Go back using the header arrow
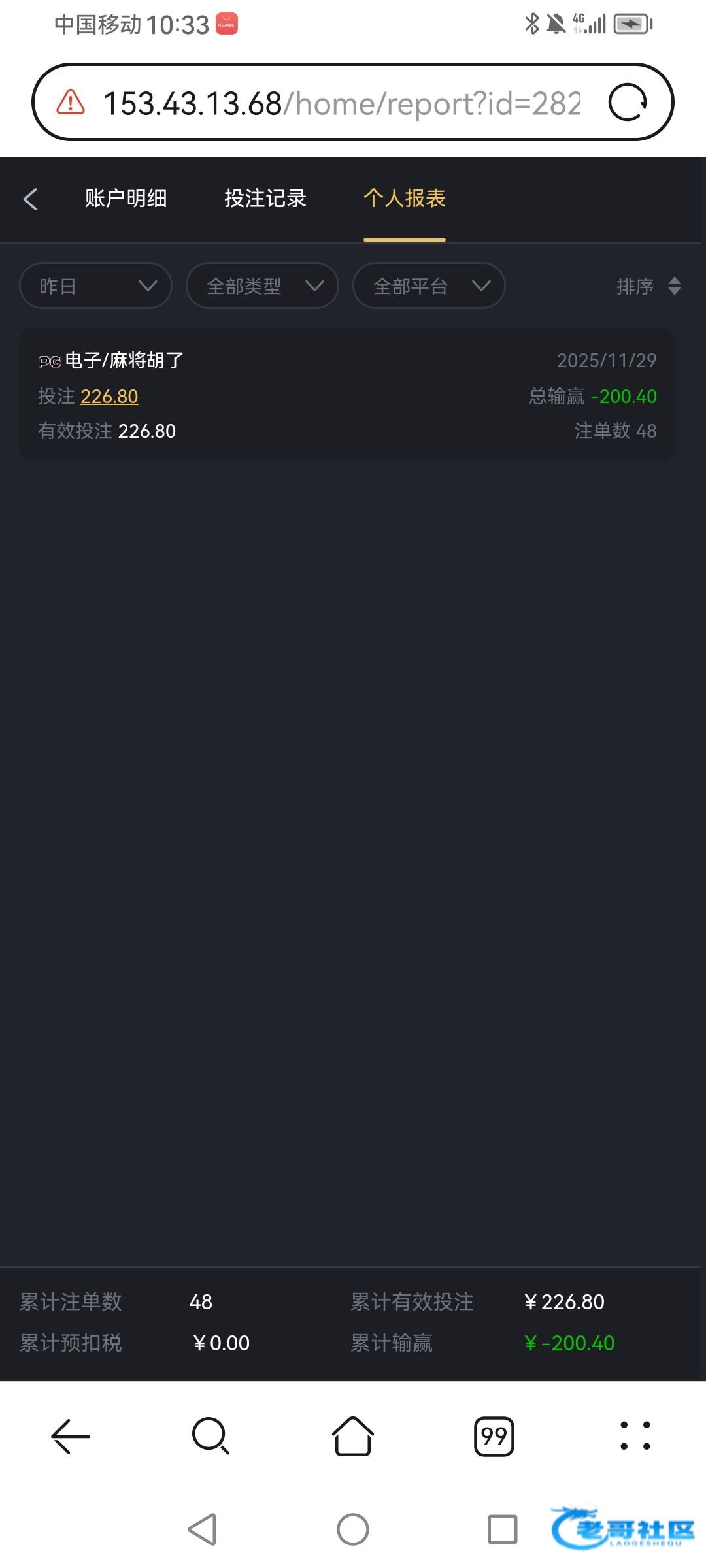This screenshot has height=1568, width=706. [31, 199]
